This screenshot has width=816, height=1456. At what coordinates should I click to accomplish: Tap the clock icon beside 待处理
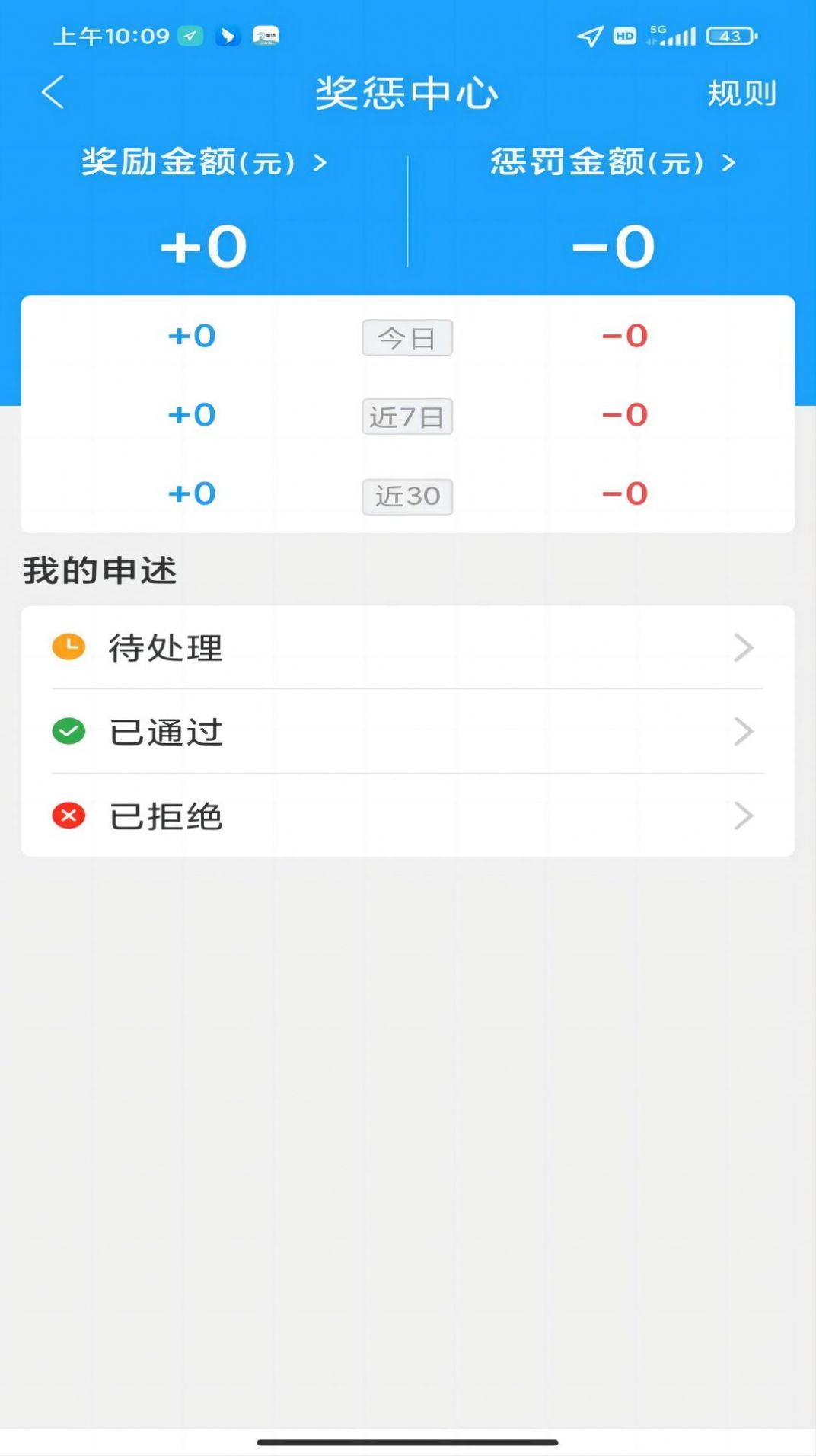tap(68, 647)
